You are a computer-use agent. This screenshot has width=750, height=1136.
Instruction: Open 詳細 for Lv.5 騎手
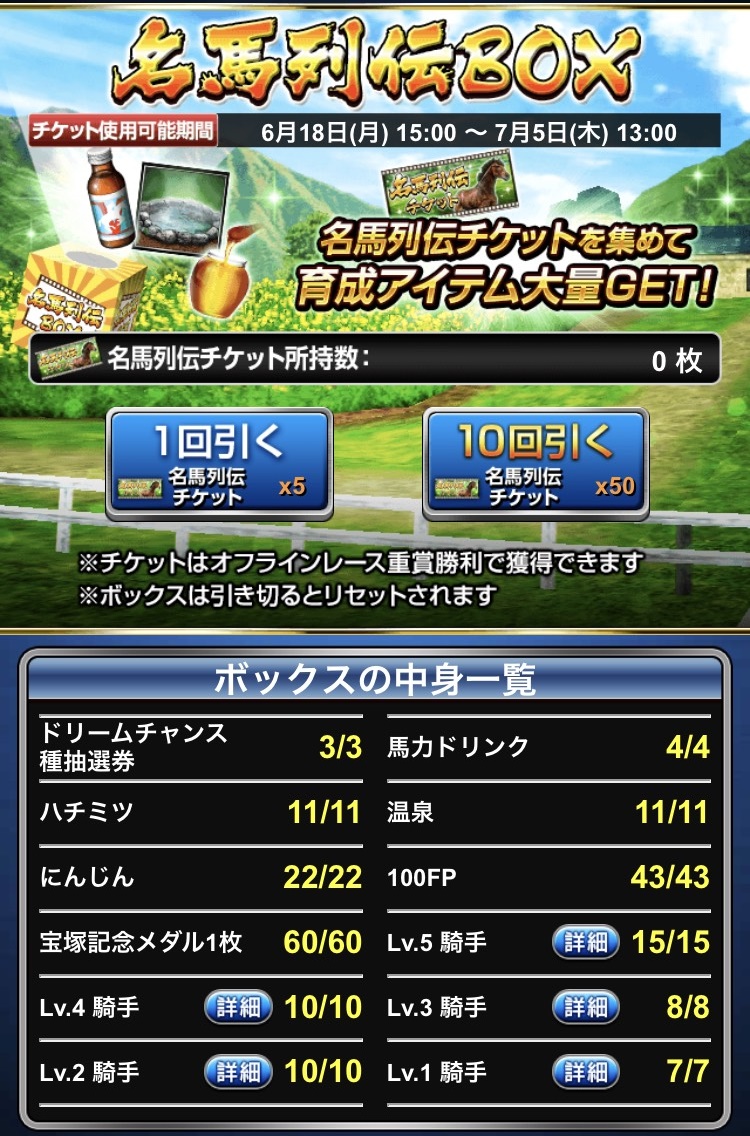(585, 942)
